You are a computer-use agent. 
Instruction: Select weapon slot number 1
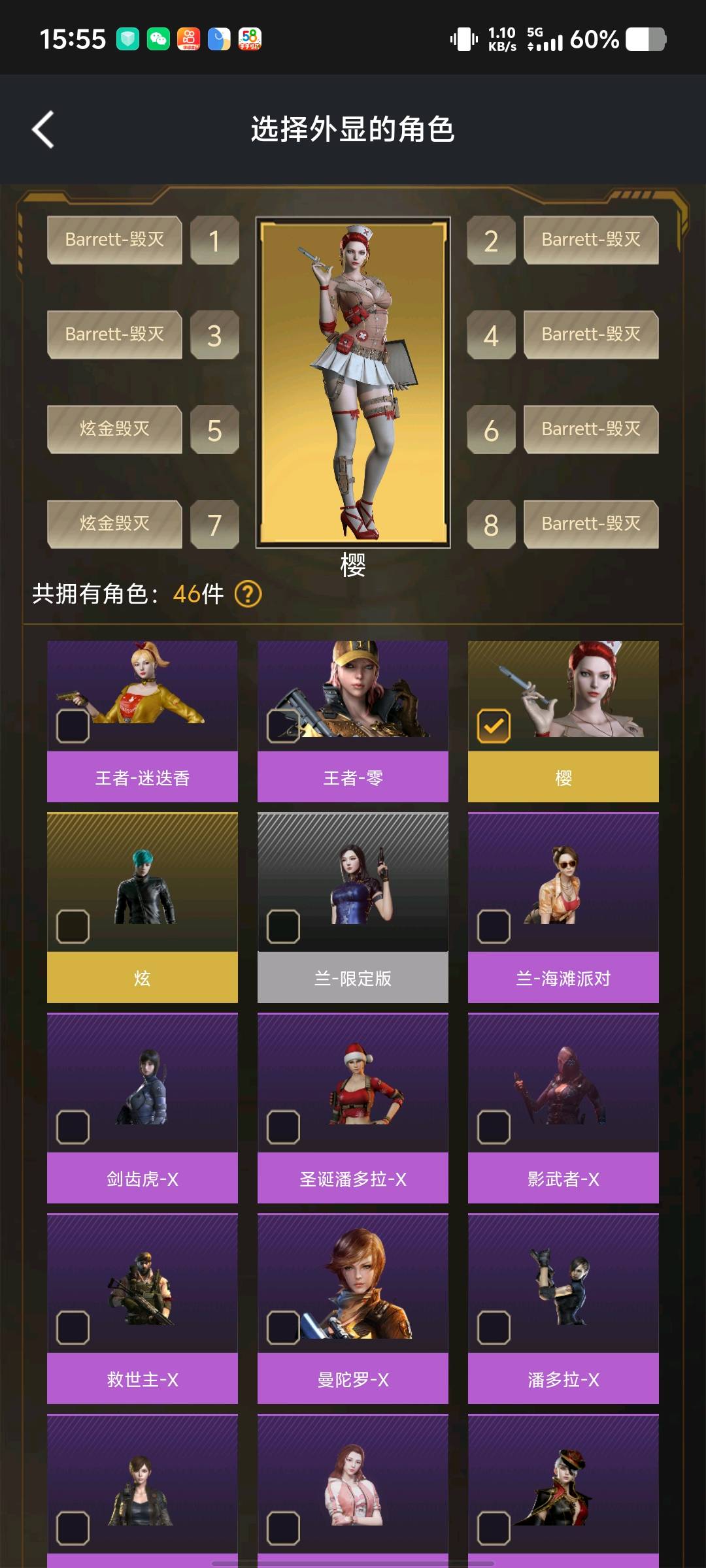click(214, 240)
